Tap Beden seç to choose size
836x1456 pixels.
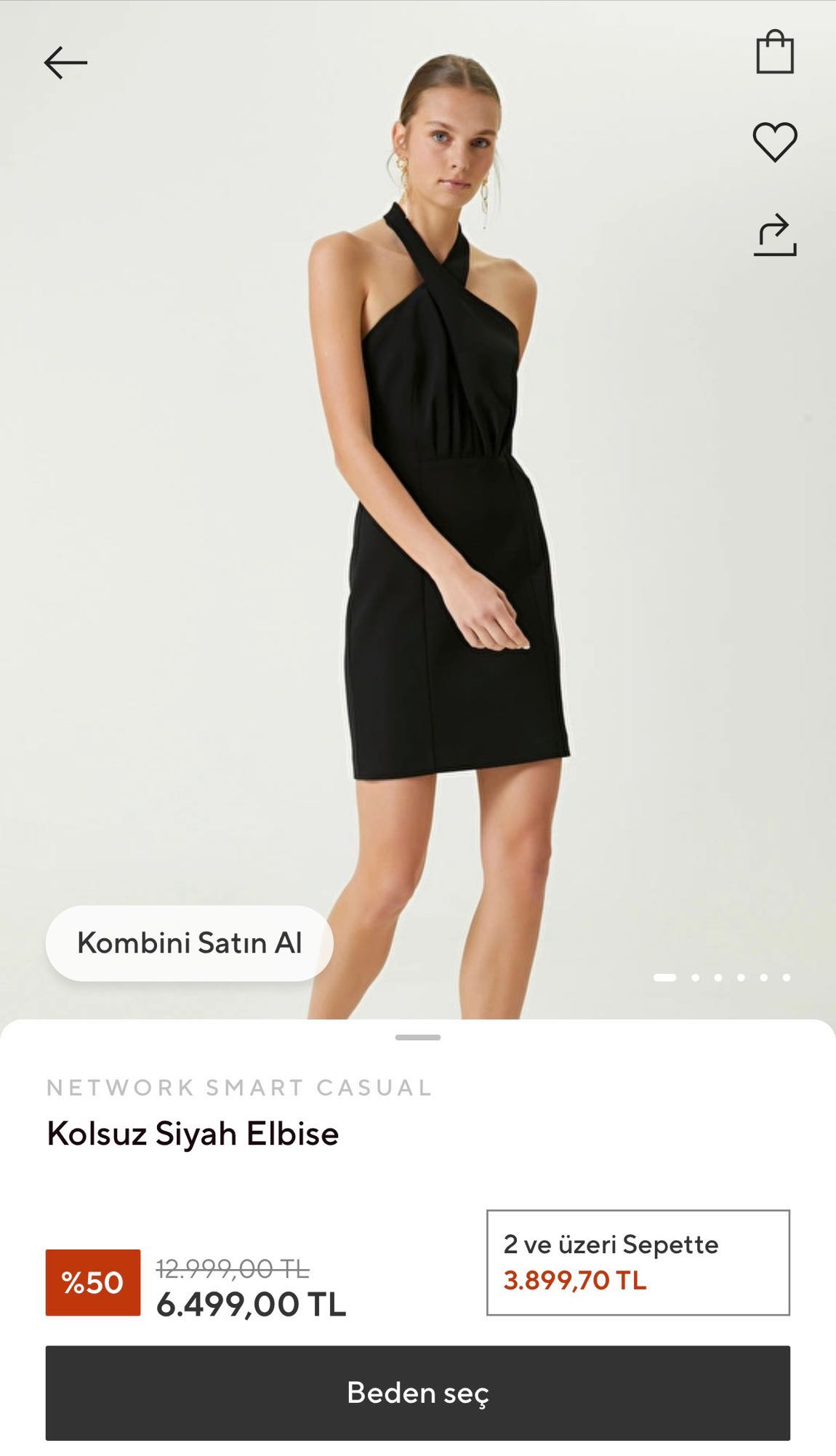coord(418,1393)
